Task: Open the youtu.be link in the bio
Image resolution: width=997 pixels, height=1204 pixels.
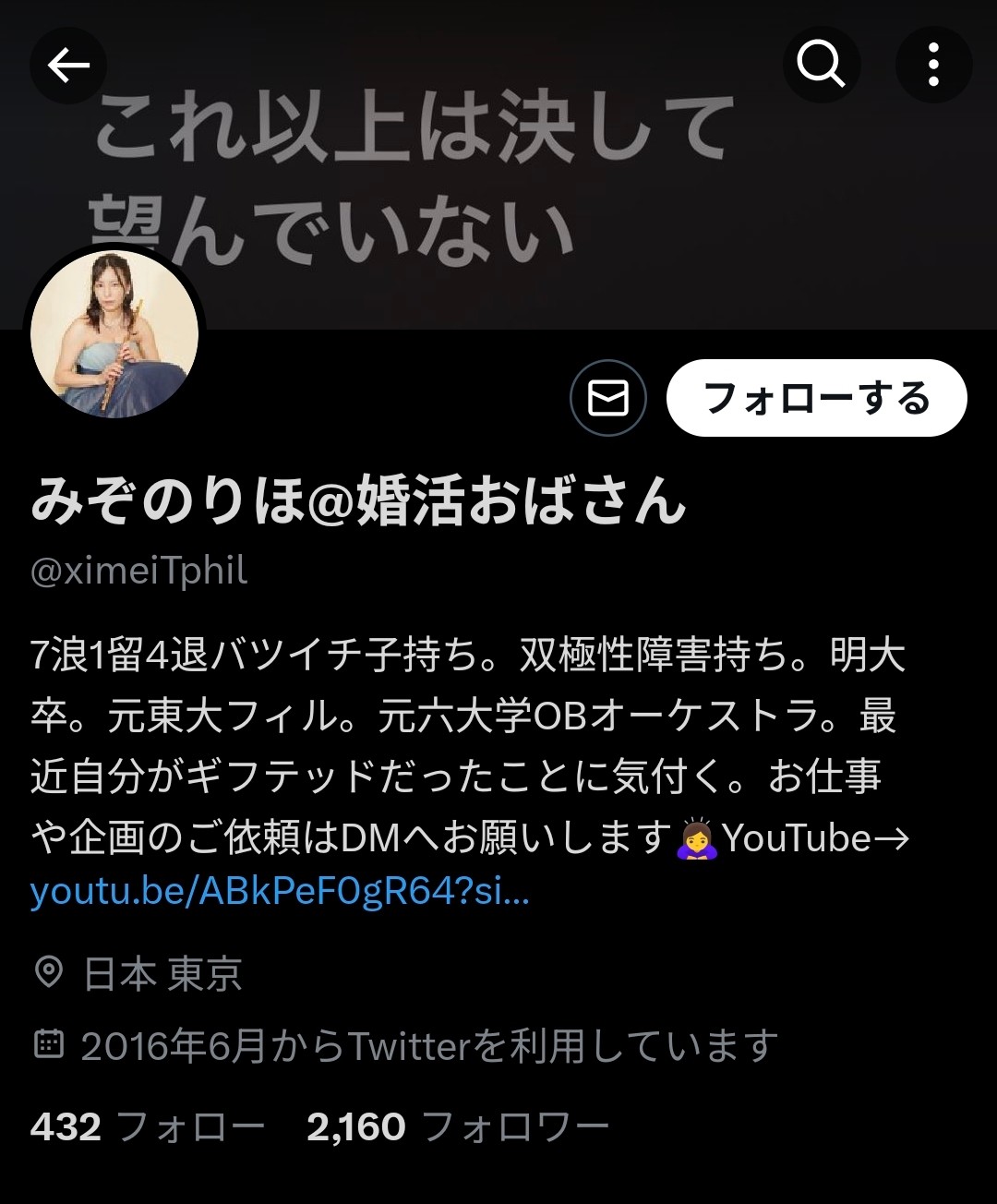Action: point(280,892)
